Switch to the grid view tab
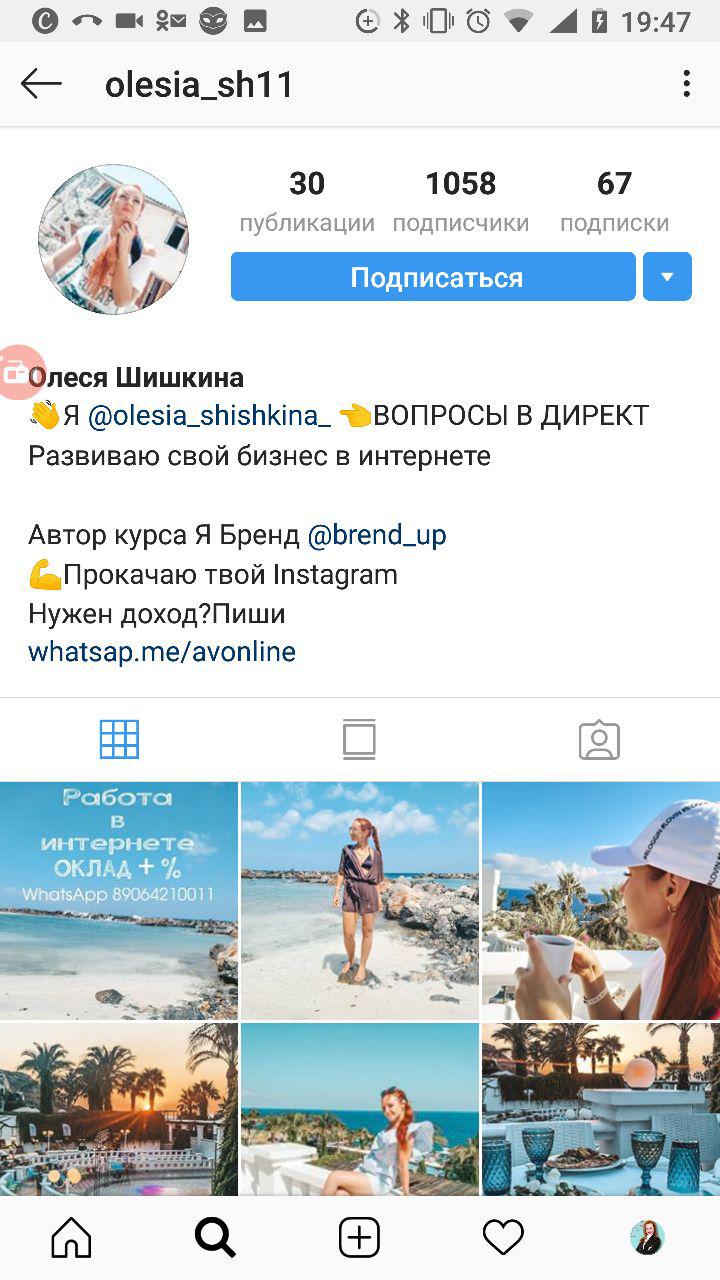The width and height of the screenshot is (720, 1280). 119,740
